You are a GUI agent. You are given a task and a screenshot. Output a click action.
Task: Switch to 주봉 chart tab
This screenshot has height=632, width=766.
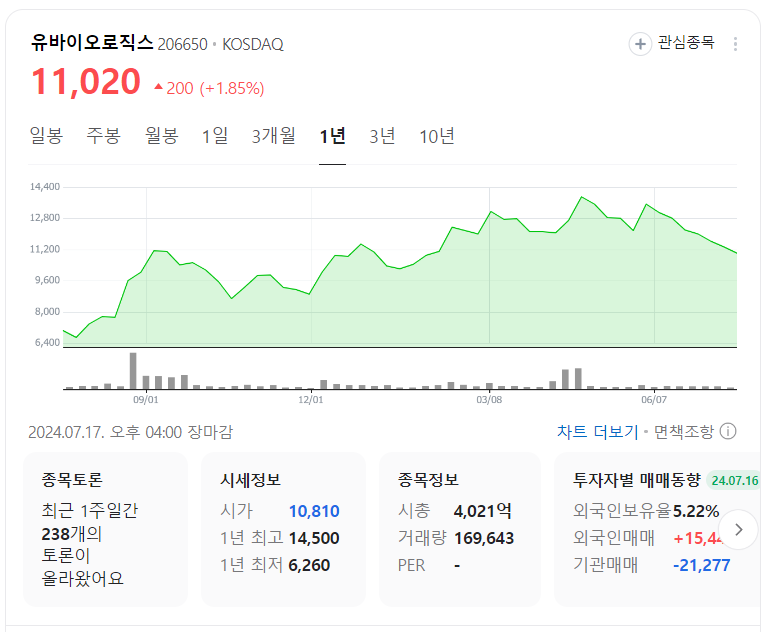(103, 136)
